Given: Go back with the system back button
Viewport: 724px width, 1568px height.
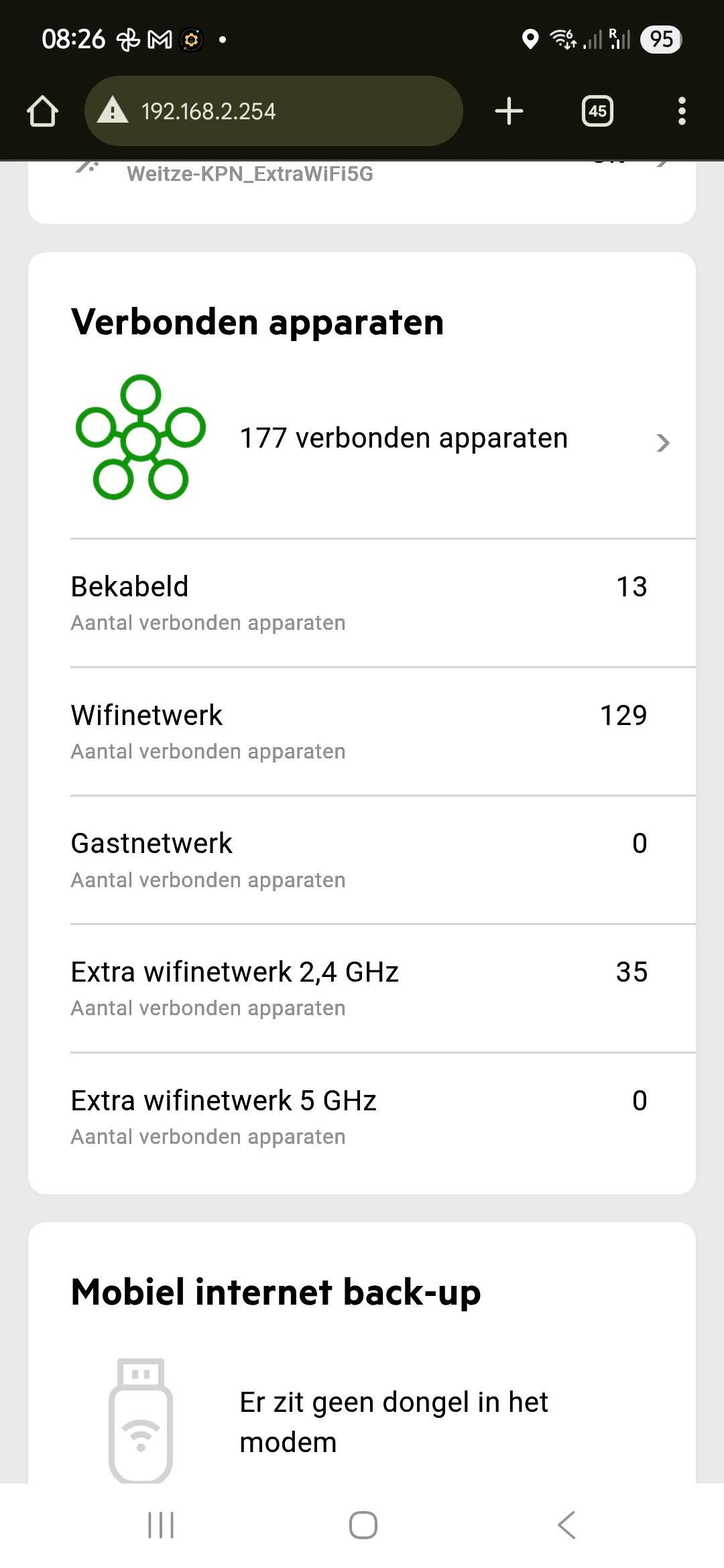Looking at the screenshot, I should tap(566, 1525).
